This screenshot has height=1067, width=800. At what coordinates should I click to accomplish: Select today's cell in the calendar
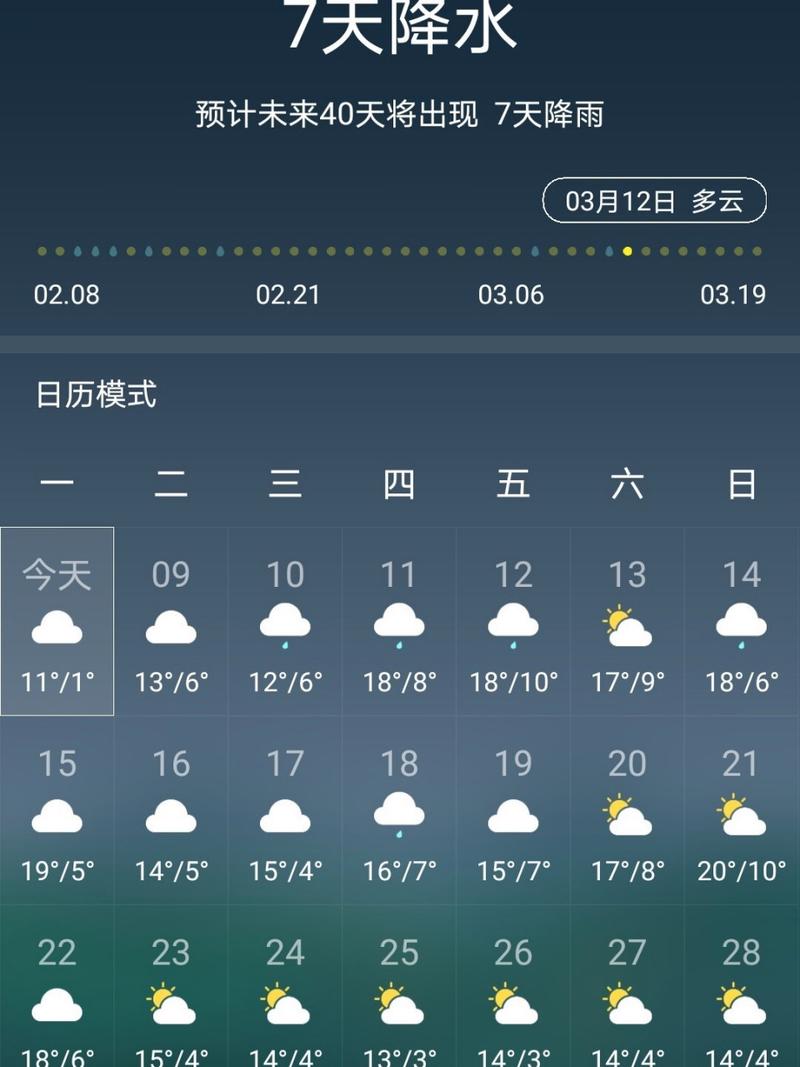click(57, 622)
